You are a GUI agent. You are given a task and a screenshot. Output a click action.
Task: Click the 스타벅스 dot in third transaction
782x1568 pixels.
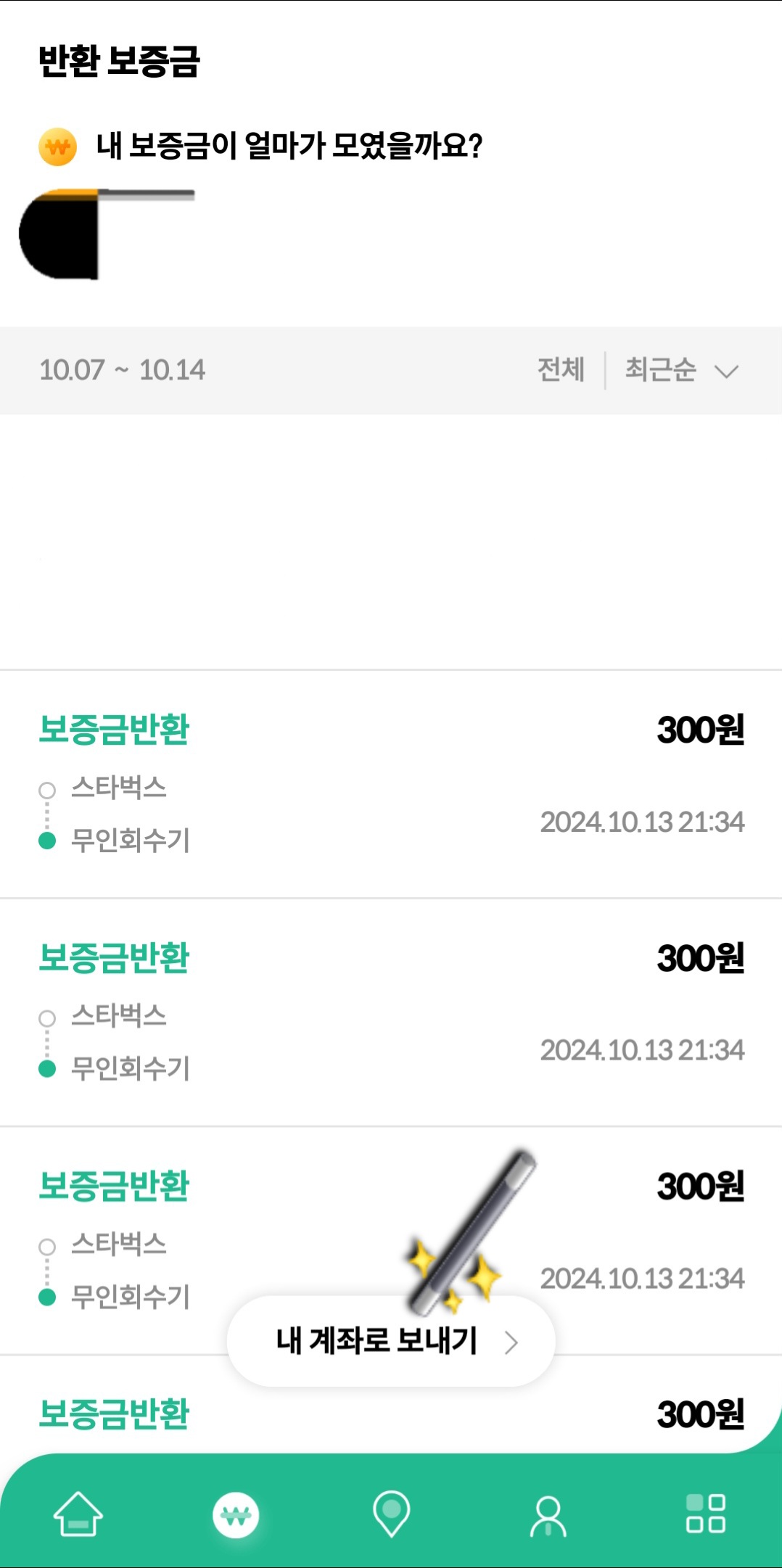coord(48,1247)
